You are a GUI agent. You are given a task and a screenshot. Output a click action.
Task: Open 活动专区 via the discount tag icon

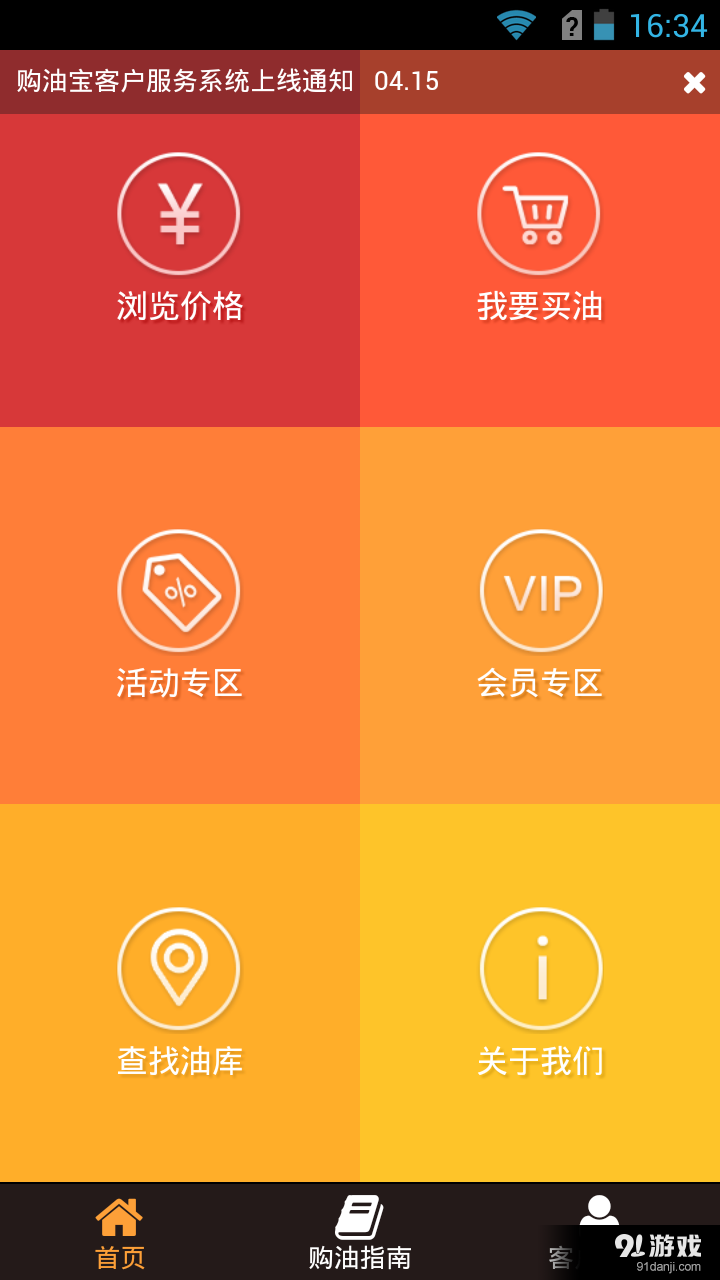coord(179,590)
